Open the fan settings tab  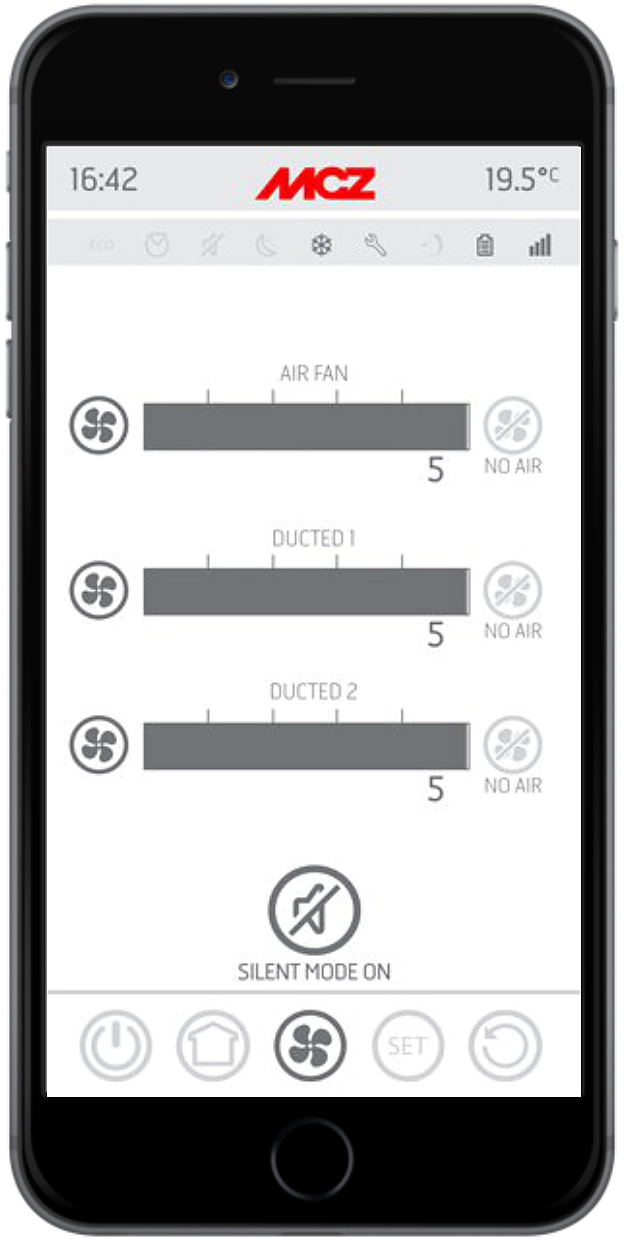pyautogui.click(x=310, y=1046)
